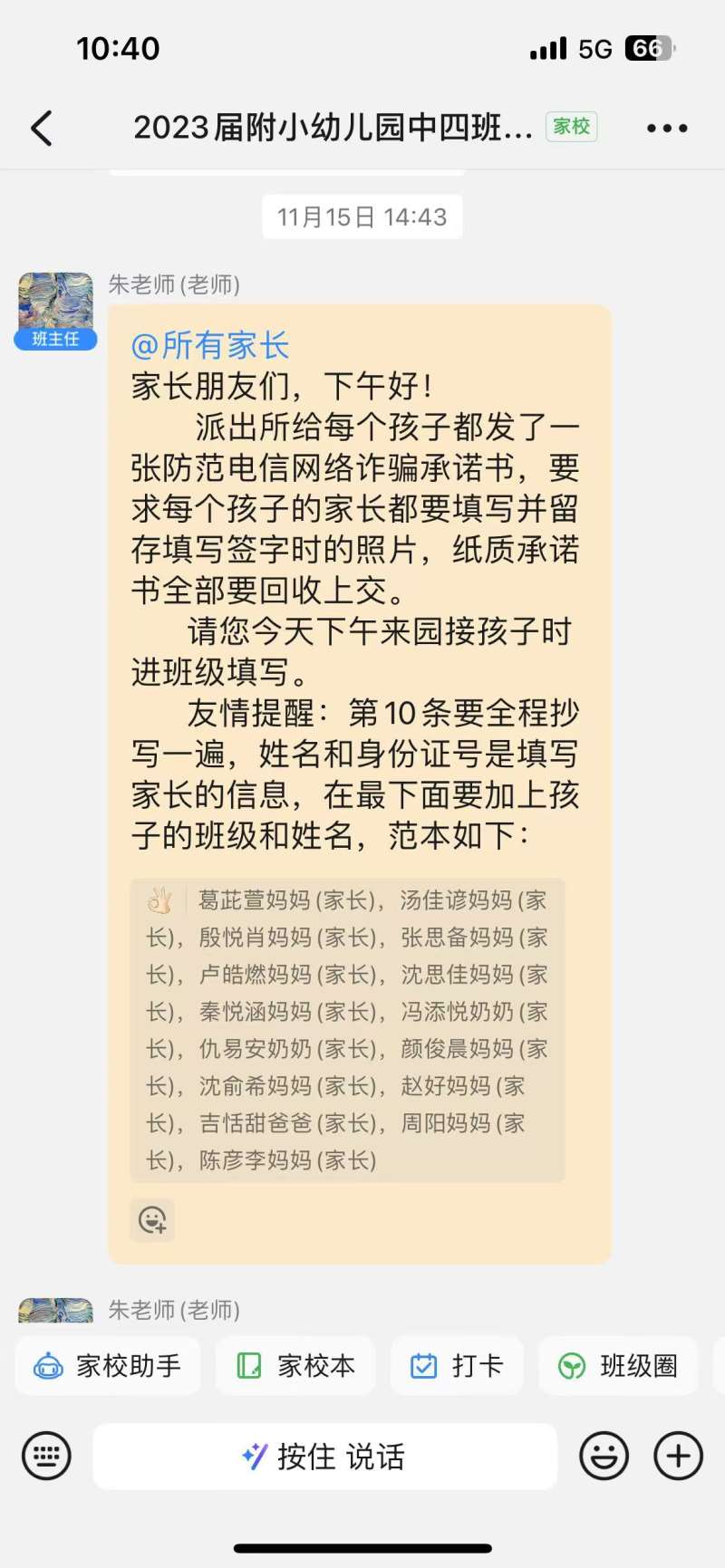Open the 家校助手 shortcut

(108, 1365)
